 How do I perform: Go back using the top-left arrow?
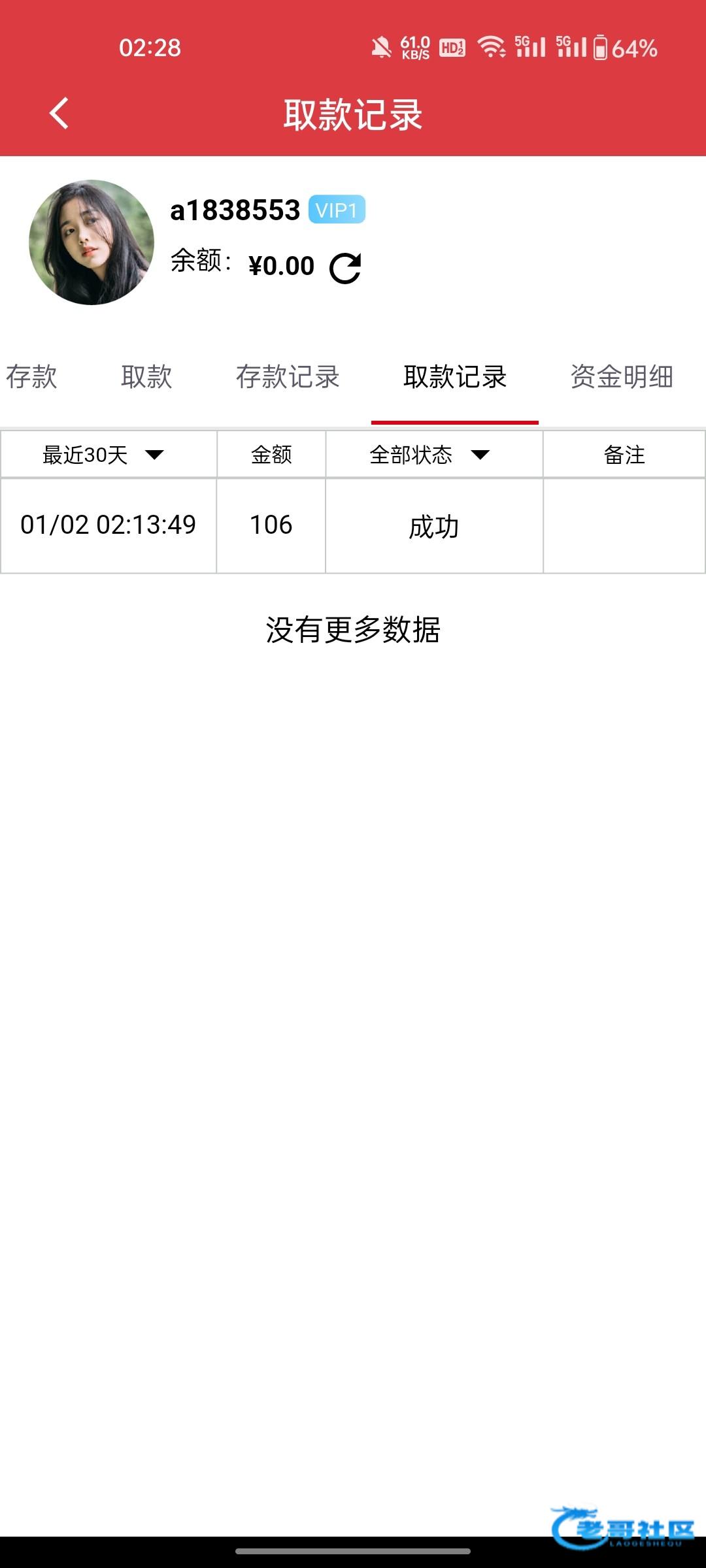[x=59, y=114]
